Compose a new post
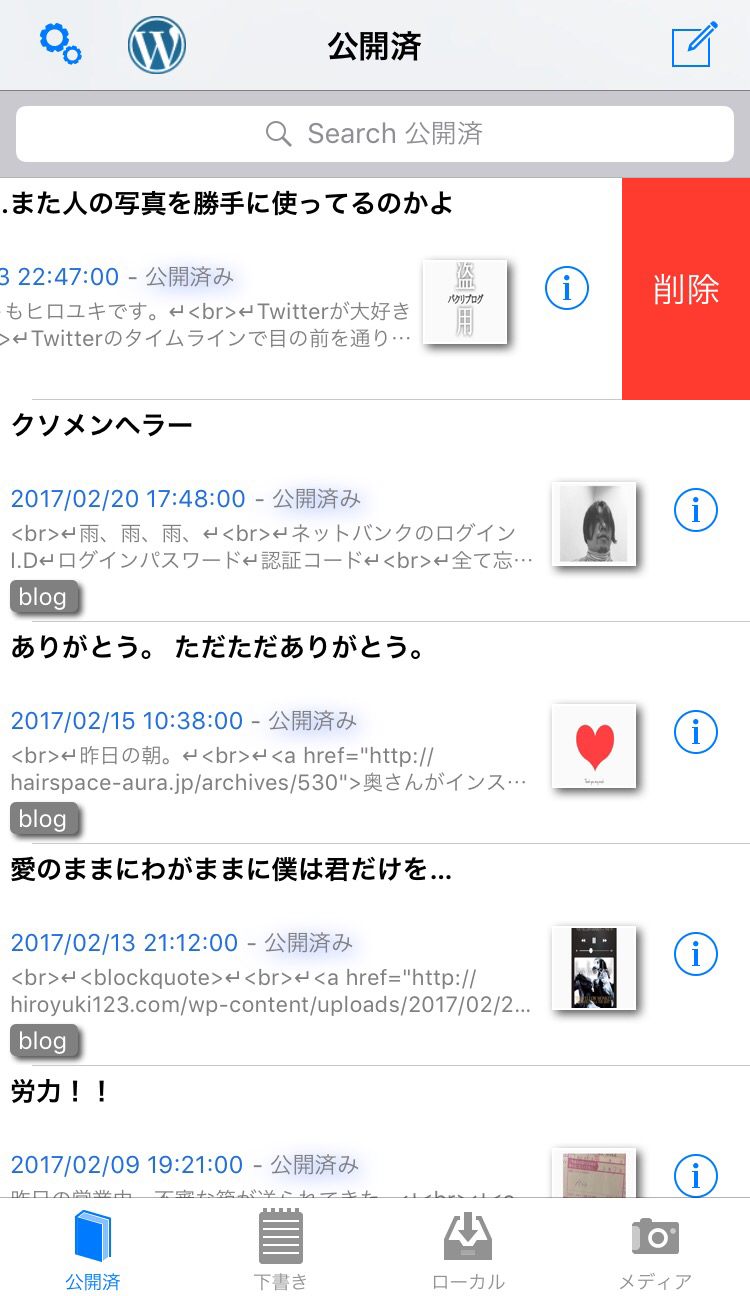The image size is (750, 1296). pos(695,45)
